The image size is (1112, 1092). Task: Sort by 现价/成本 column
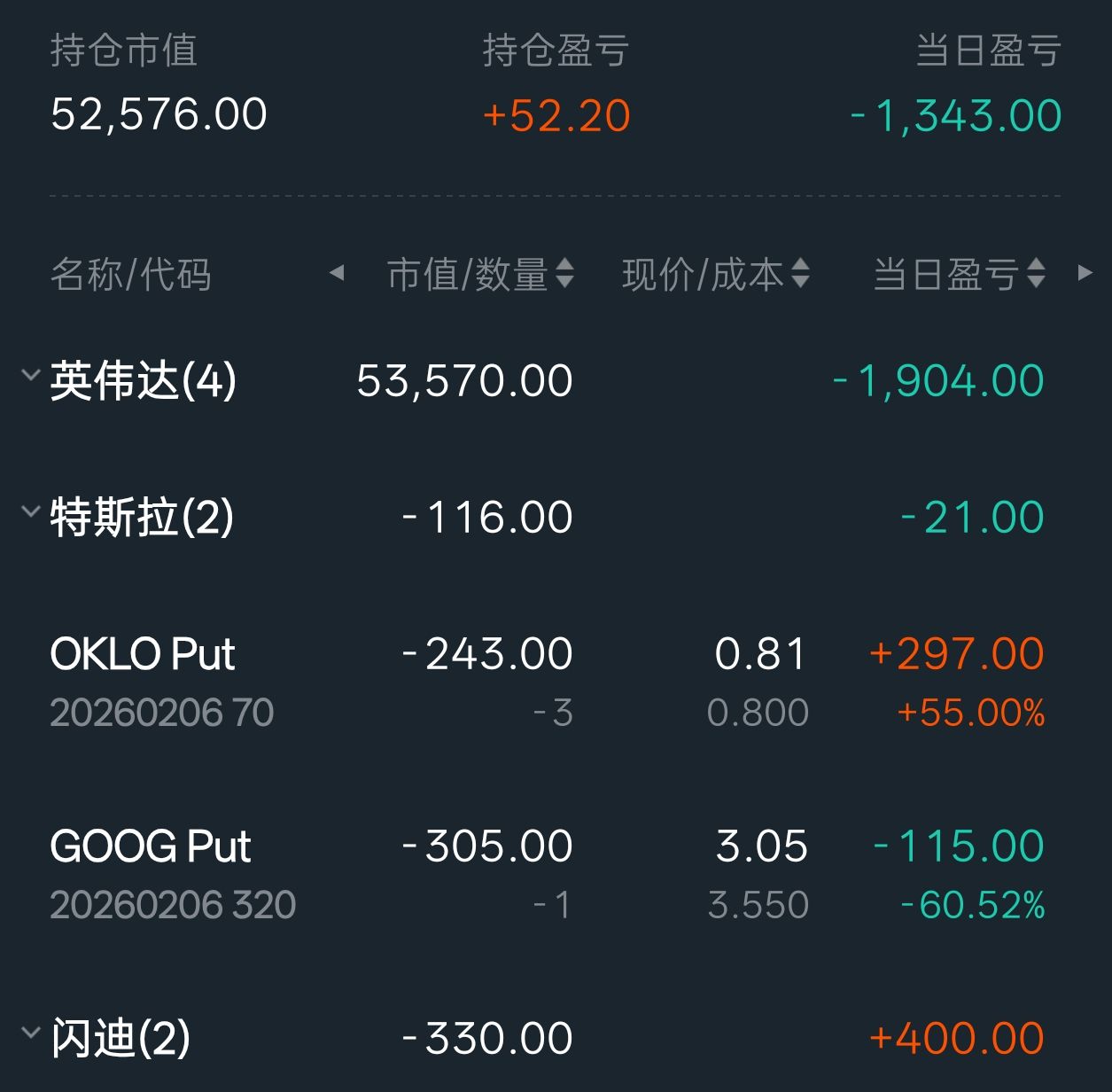coord(715,275)
